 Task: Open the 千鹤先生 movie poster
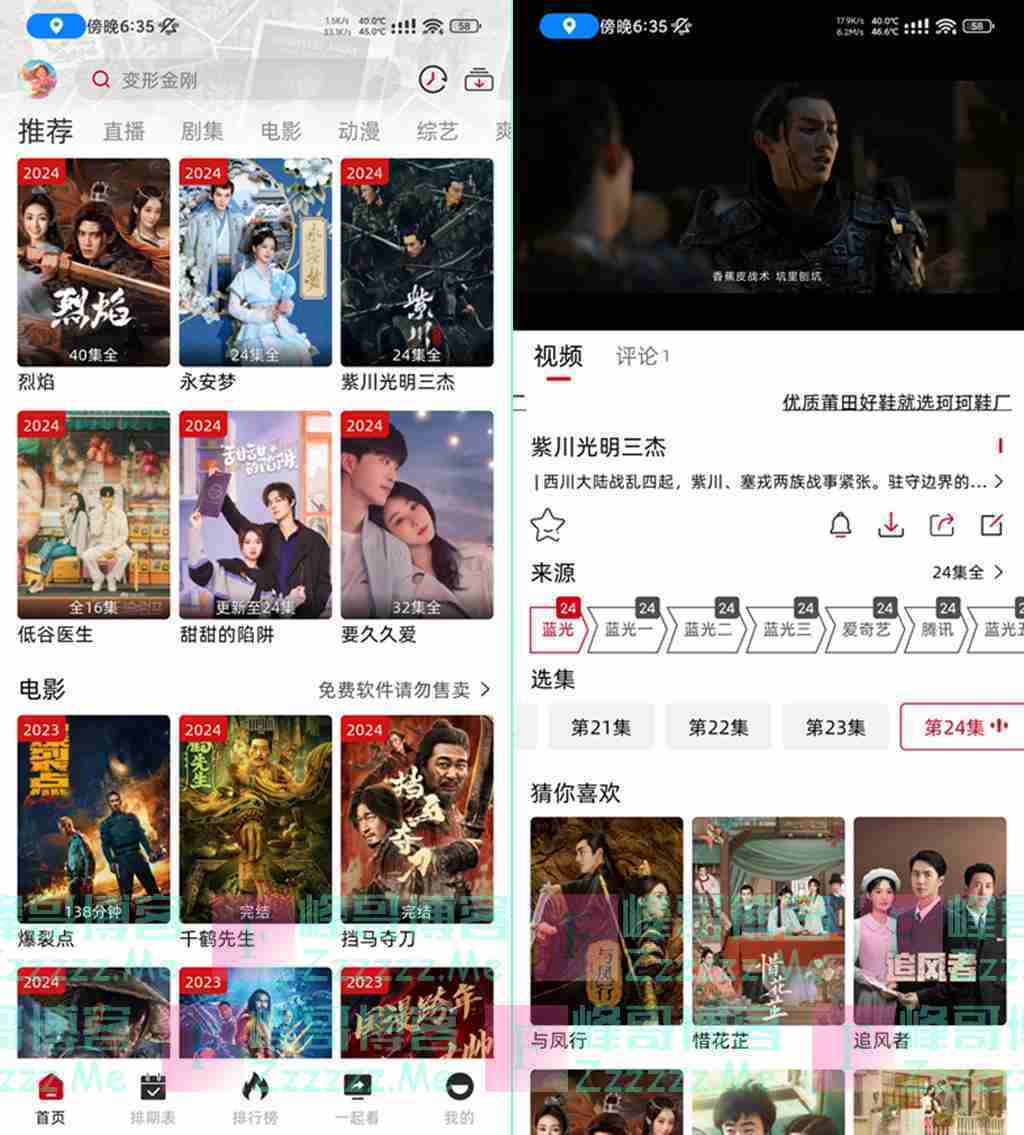[x=255, y=818]
